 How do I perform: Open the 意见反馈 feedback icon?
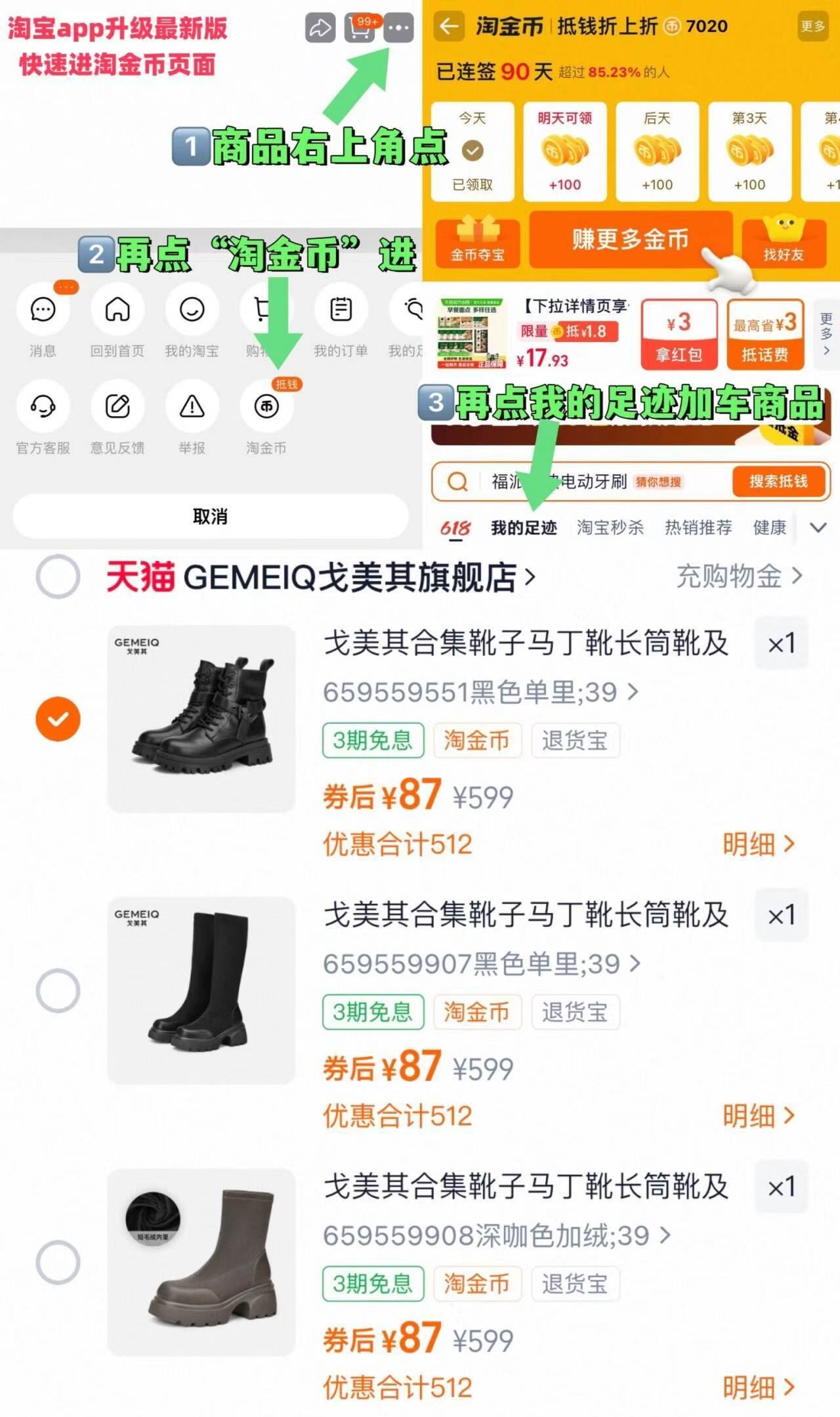click(117, 406)
